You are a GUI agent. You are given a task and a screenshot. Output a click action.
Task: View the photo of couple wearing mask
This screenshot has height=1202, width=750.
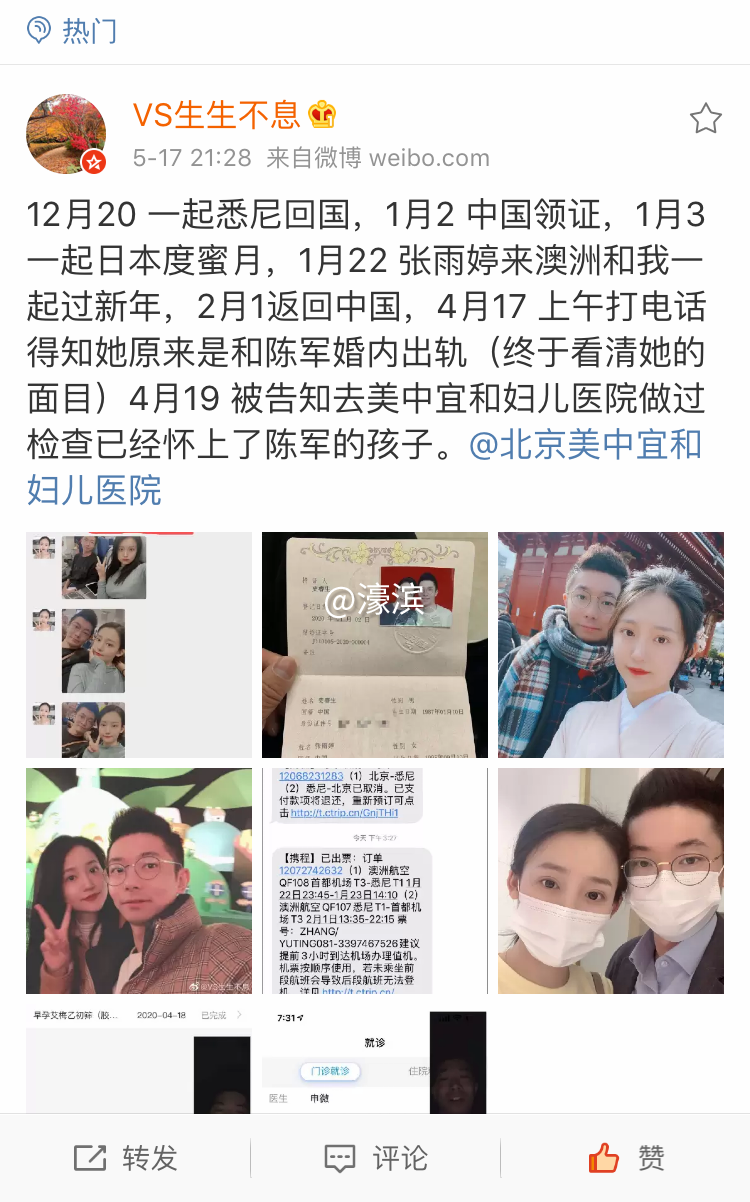(x=611, y=881)
